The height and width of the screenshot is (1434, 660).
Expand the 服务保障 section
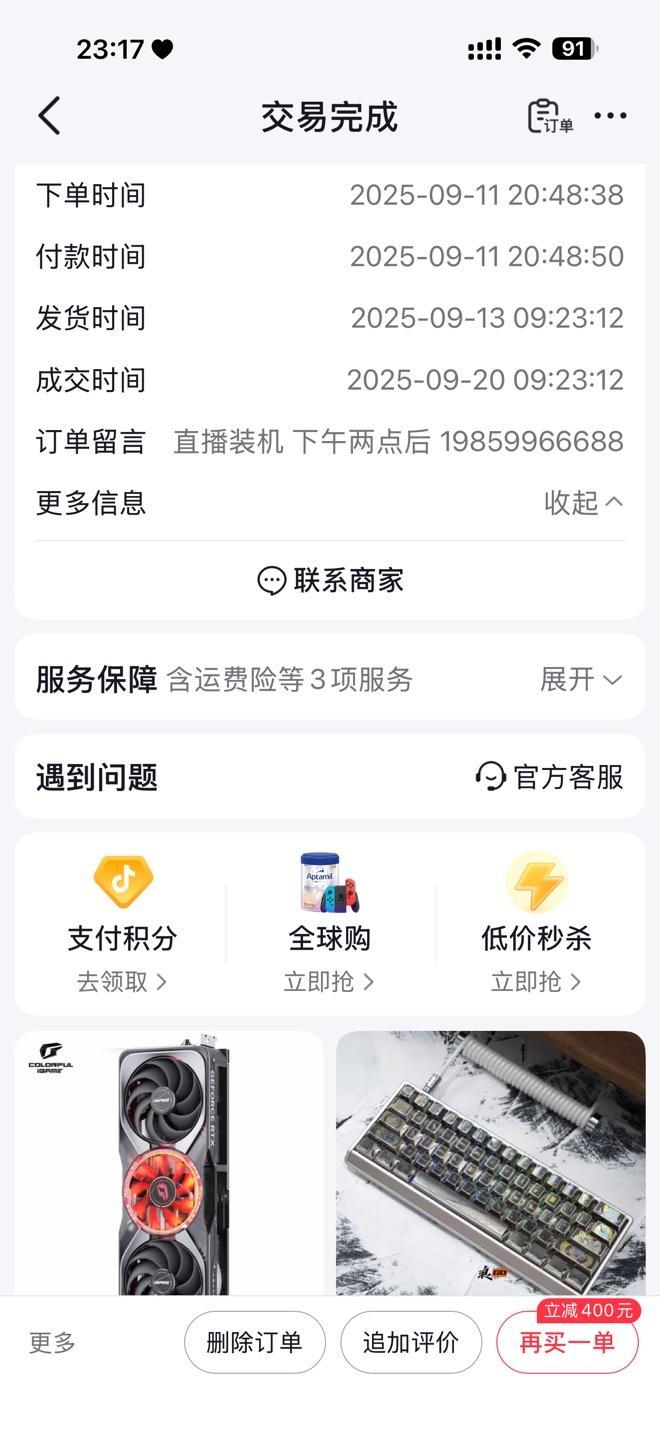click(581, 680)
